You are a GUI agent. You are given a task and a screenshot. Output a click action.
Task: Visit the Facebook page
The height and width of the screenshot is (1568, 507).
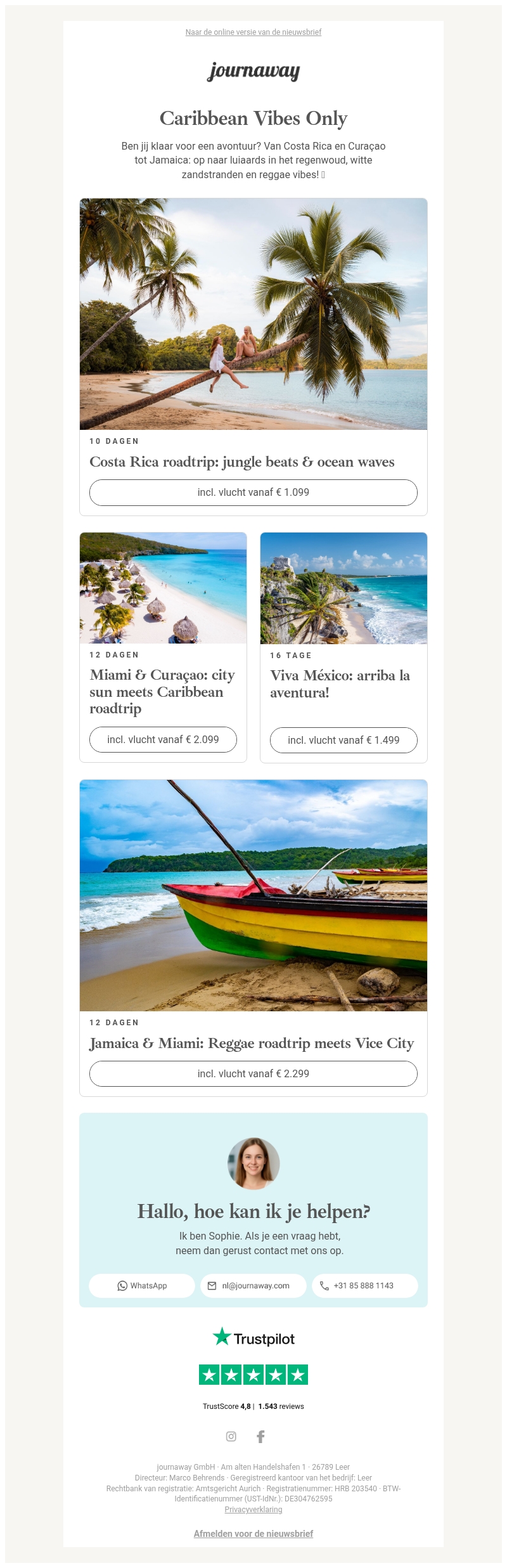[260, 1437]
